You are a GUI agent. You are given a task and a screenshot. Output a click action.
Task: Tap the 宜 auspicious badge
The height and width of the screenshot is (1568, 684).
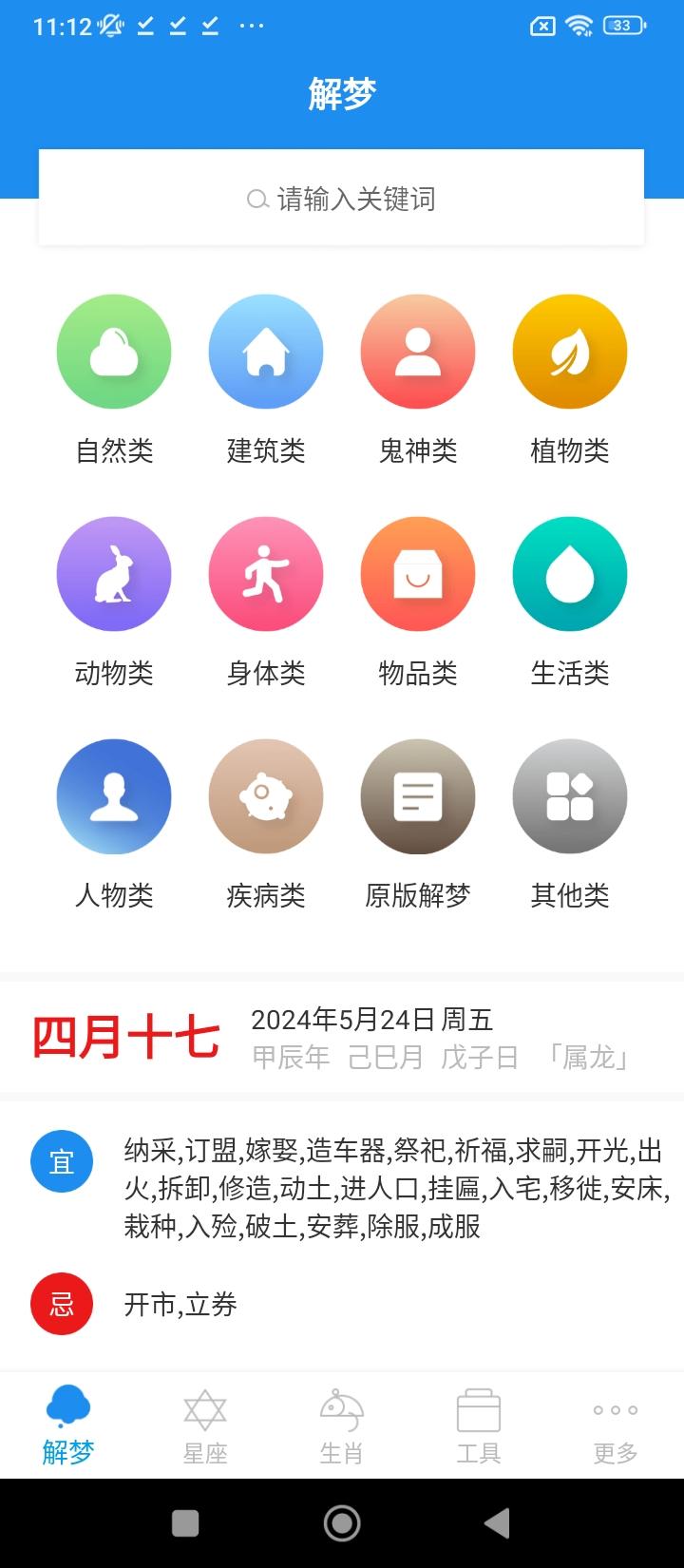pyautogui.click(x=62, y=1161)
